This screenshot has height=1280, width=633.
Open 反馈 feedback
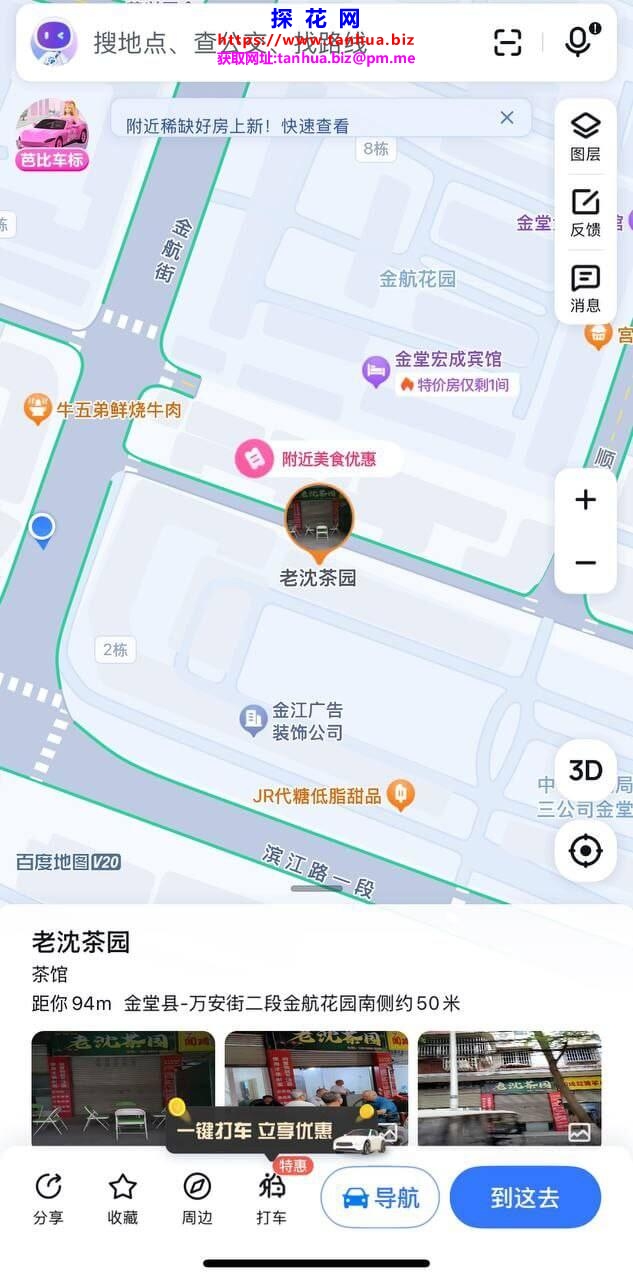(585, 212)
